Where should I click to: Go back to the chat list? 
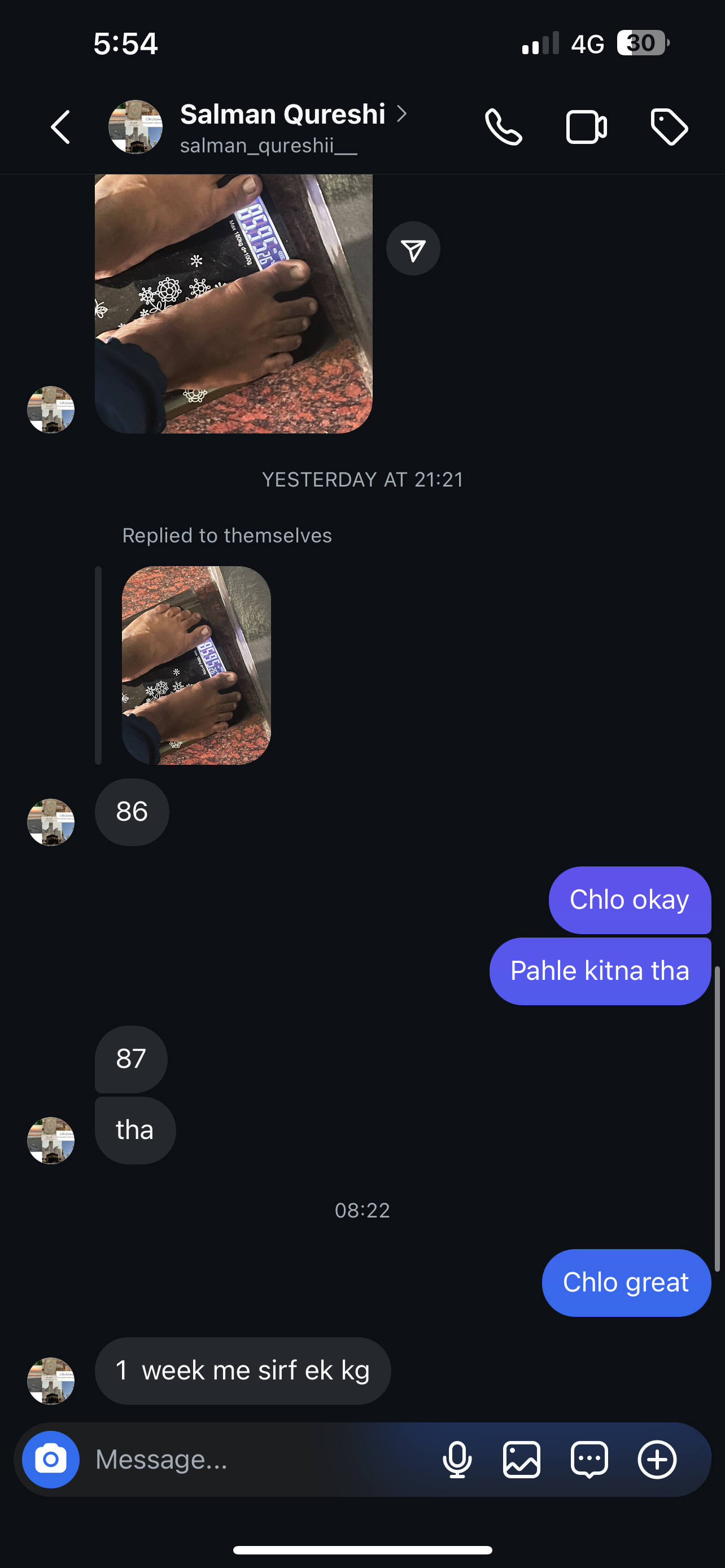[x=60, y=127]
